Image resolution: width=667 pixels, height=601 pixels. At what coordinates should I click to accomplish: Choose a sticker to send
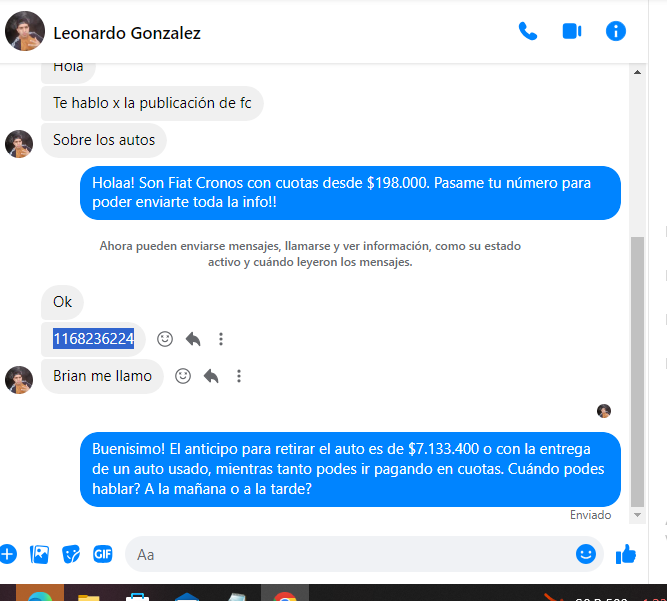71,553
